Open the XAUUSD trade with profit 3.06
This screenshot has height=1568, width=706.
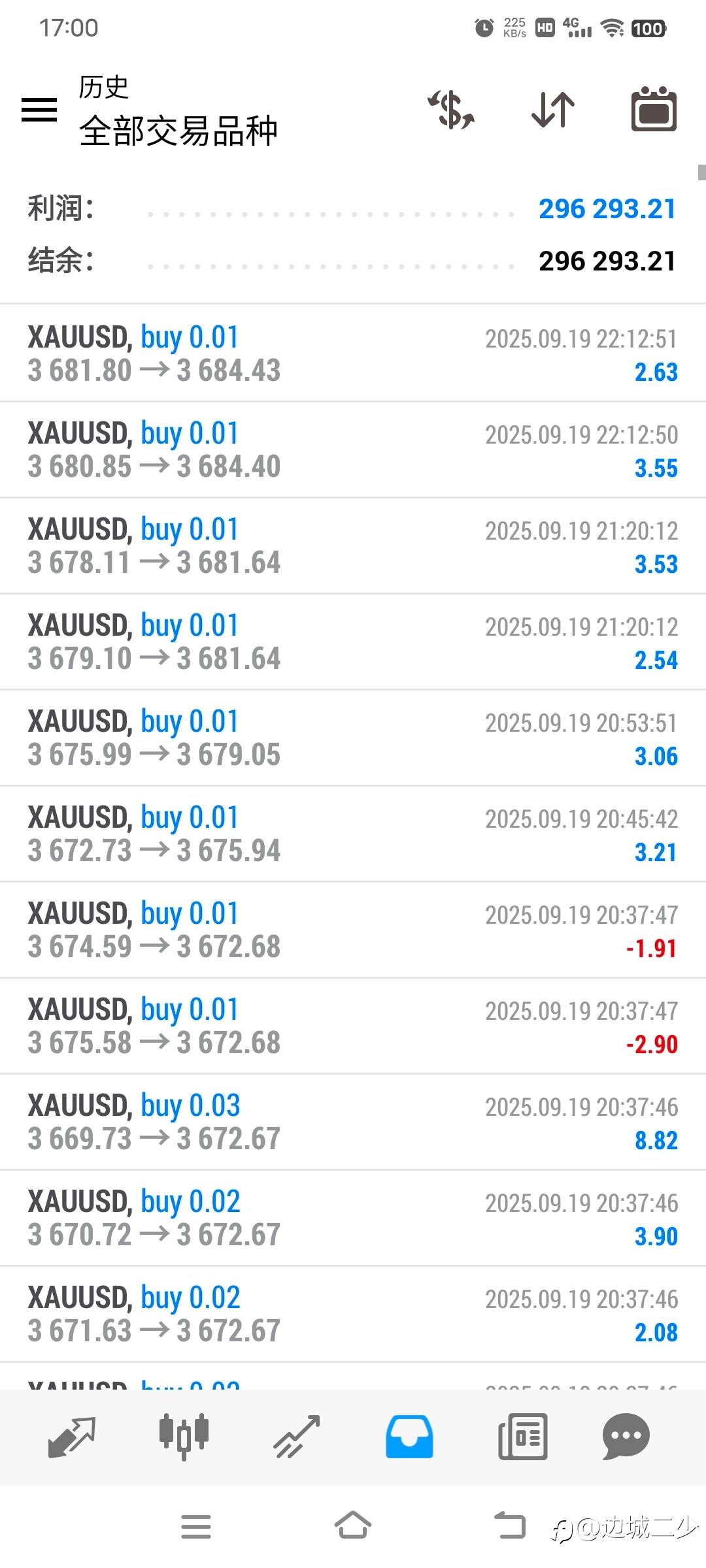pos(353,738)
